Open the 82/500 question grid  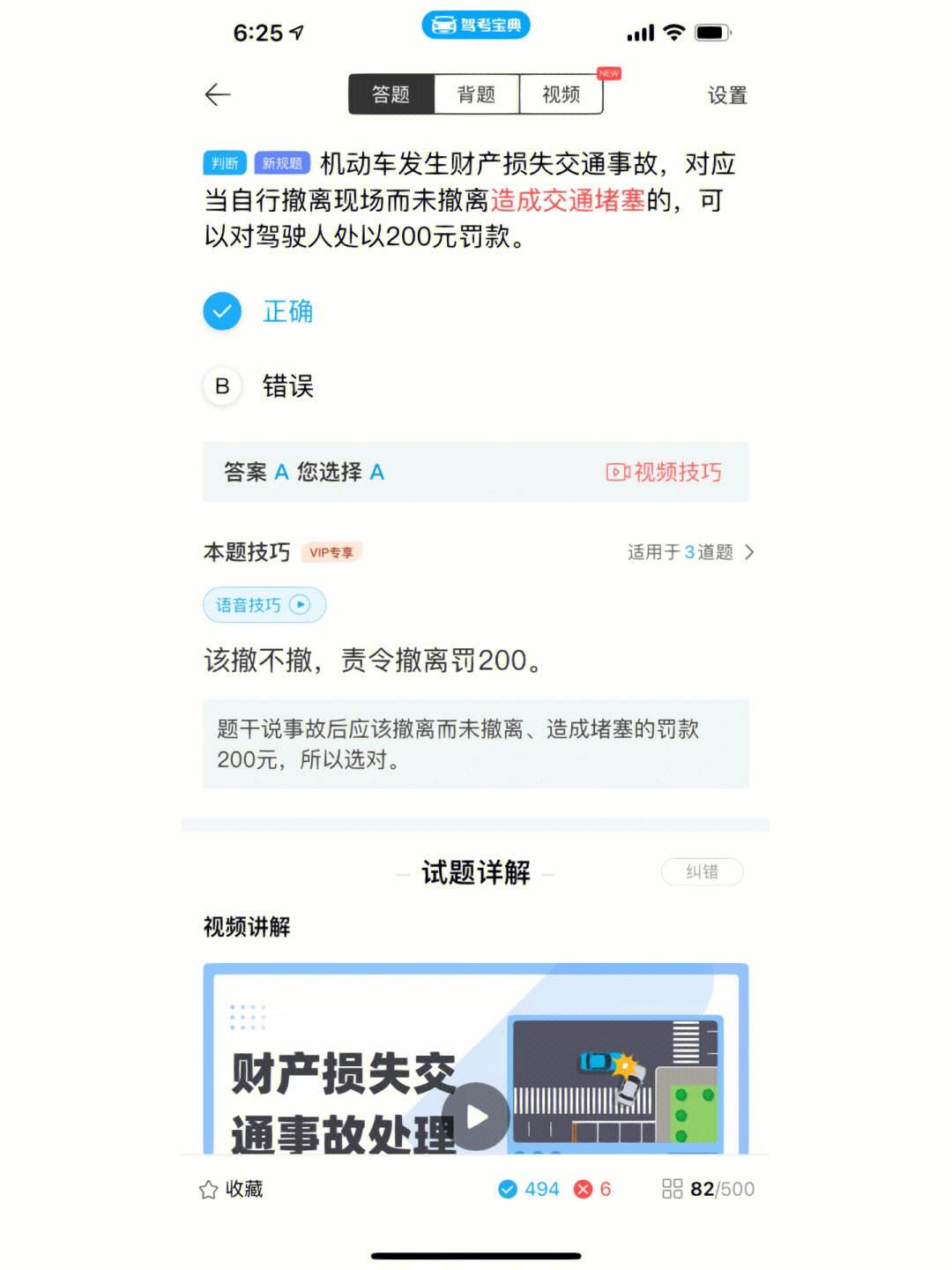pyautogui.click(x=708, y=1189)
